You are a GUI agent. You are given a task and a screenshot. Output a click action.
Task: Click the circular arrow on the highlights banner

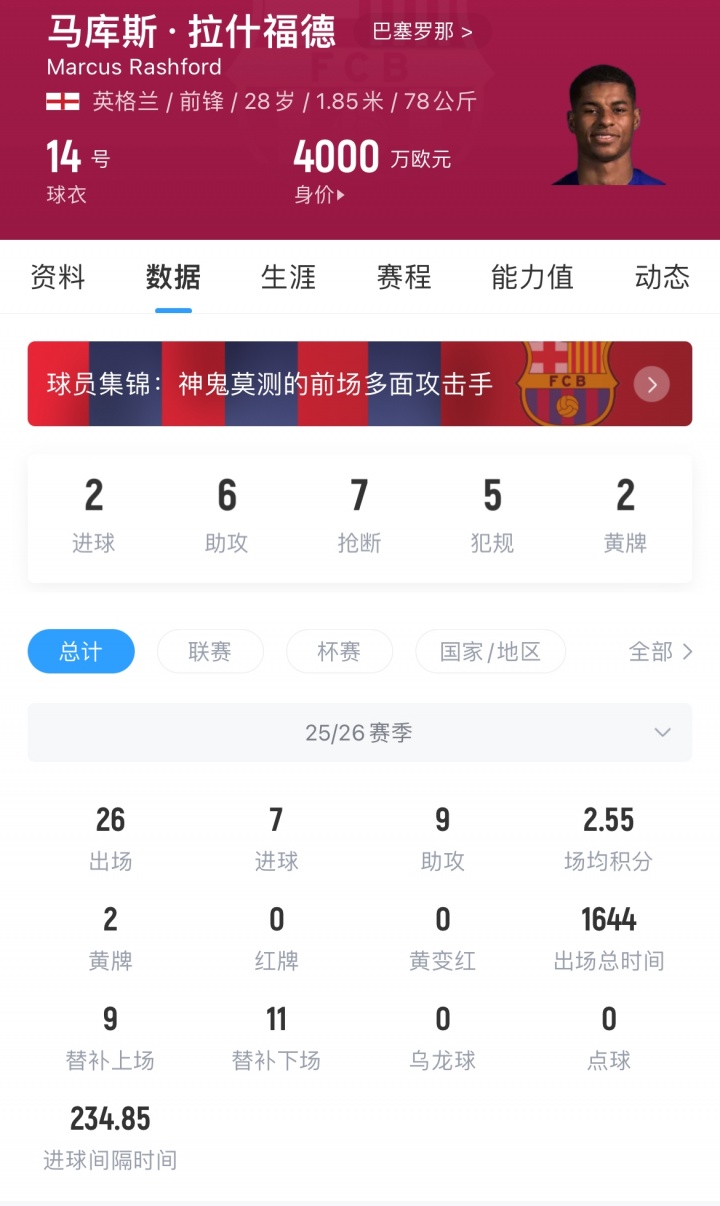click(651, 384)
